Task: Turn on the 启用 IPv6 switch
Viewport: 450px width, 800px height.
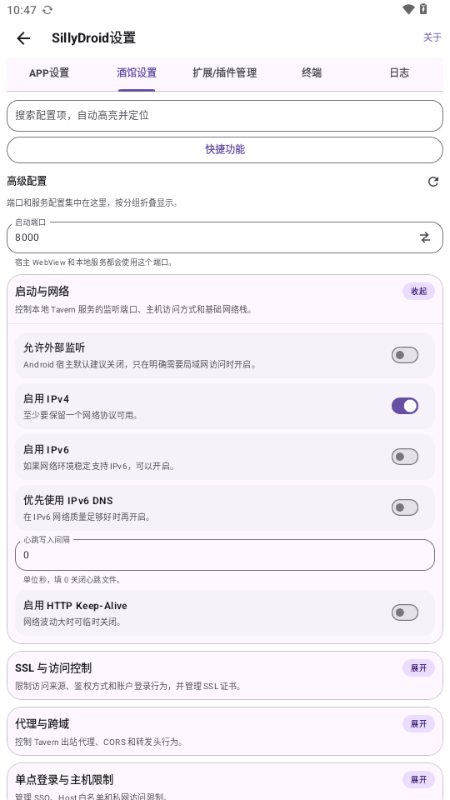Action: [x=405, y=457]
